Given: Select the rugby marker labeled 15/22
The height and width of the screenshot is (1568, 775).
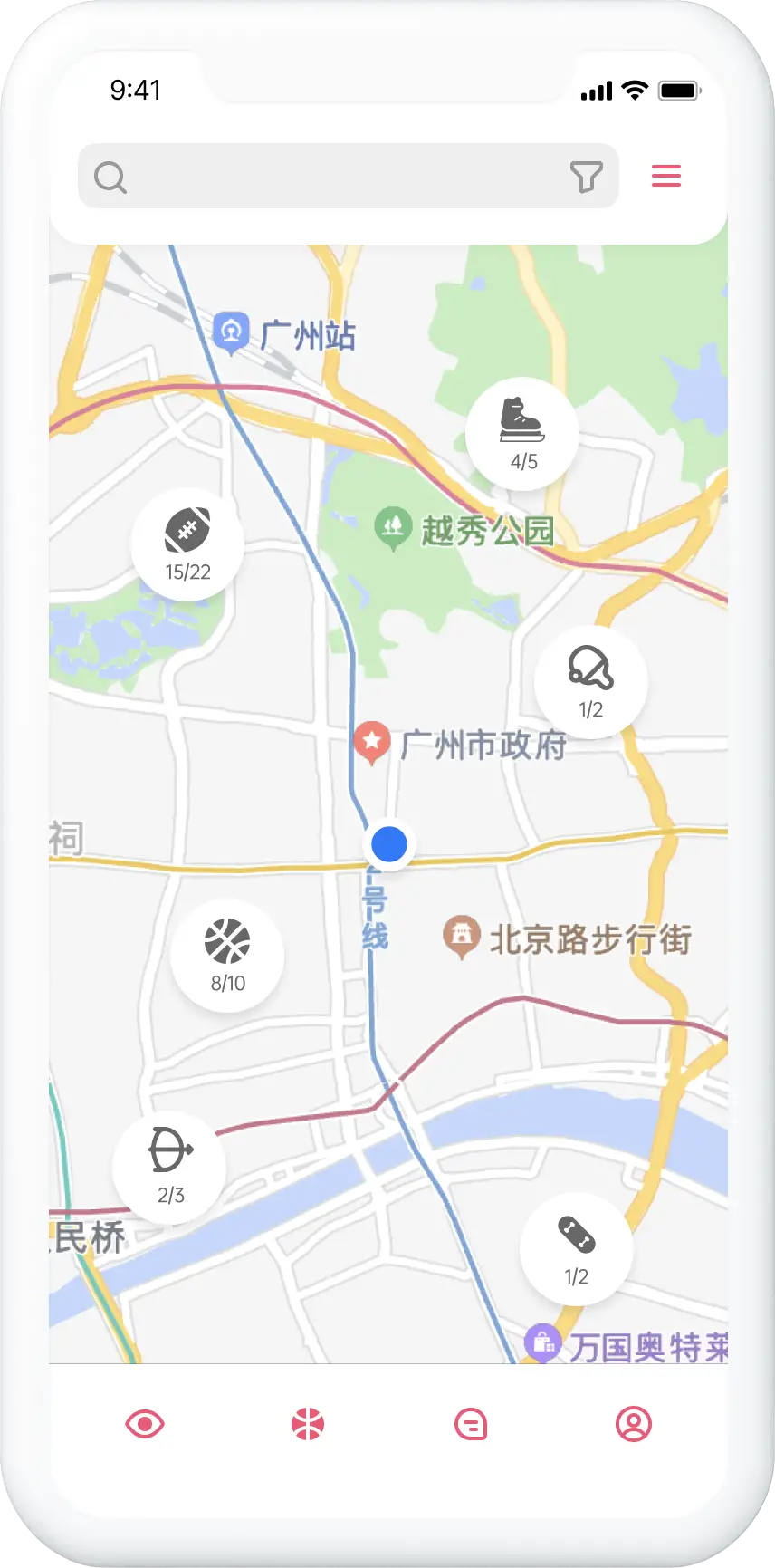Looking at the screenshot, I should point(187,544).
